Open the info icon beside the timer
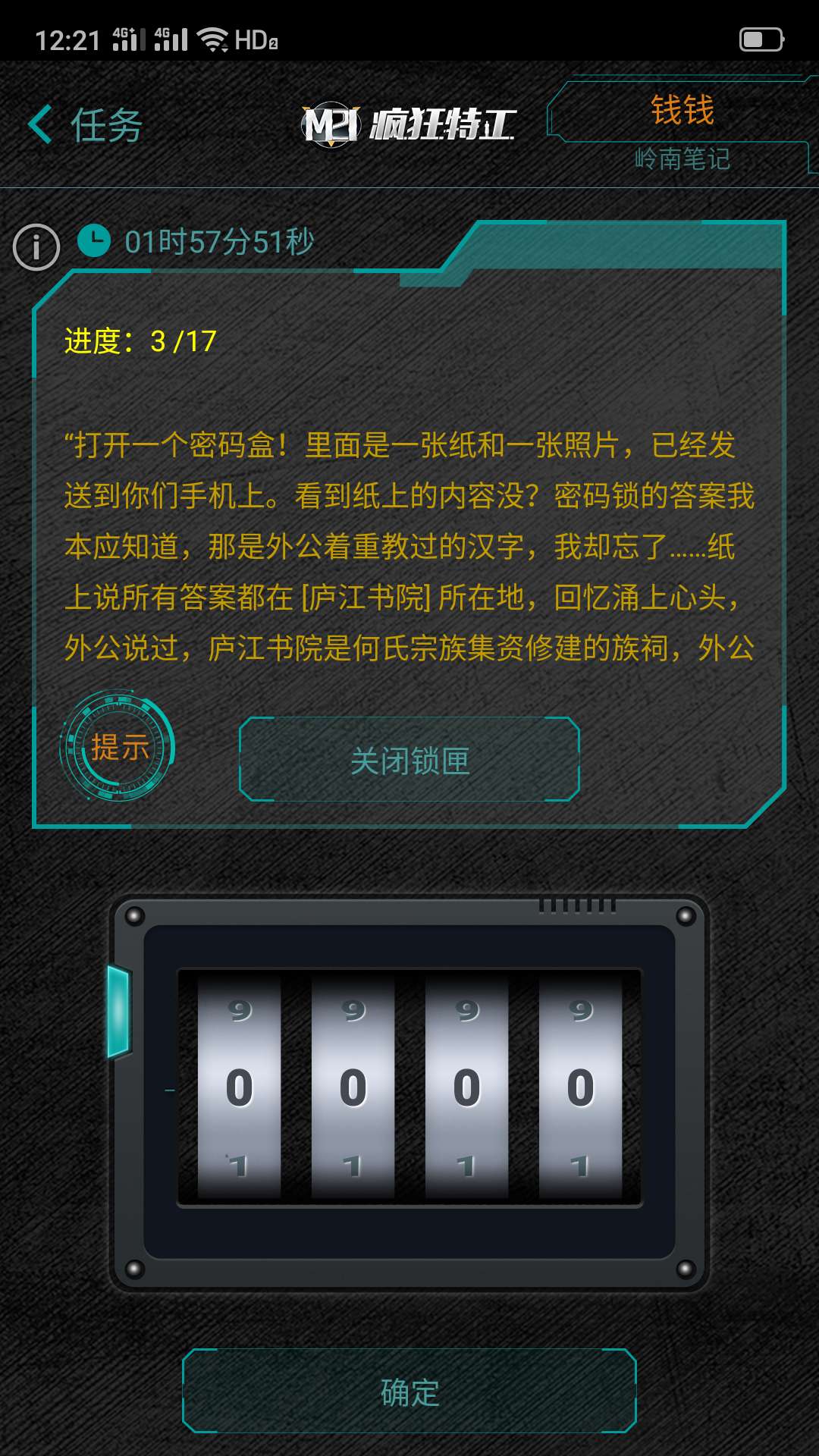The width and height of the screenshot is (819, 1456). (x=36, y=246)
